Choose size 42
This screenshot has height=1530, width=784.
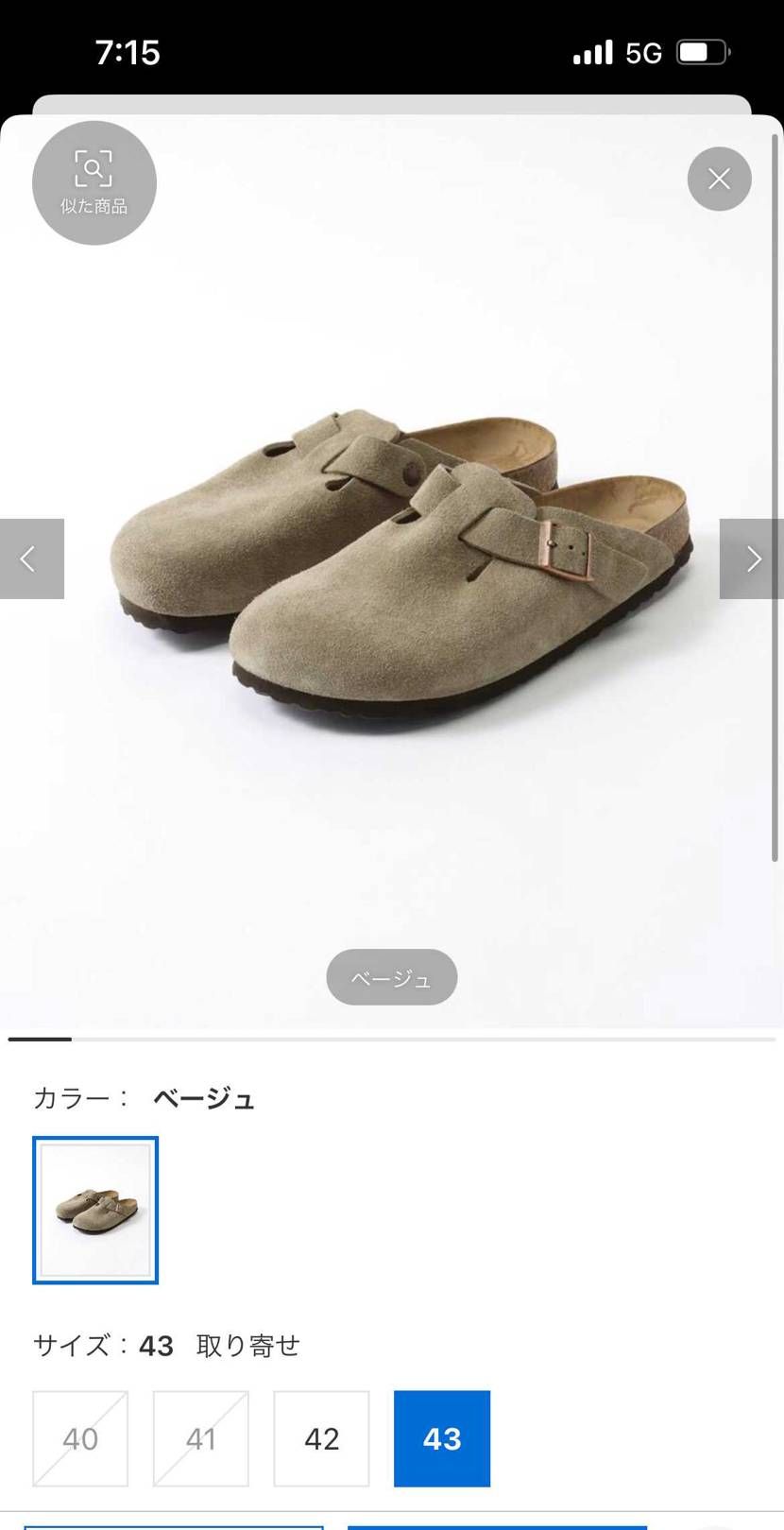(x=321, y=1438)
